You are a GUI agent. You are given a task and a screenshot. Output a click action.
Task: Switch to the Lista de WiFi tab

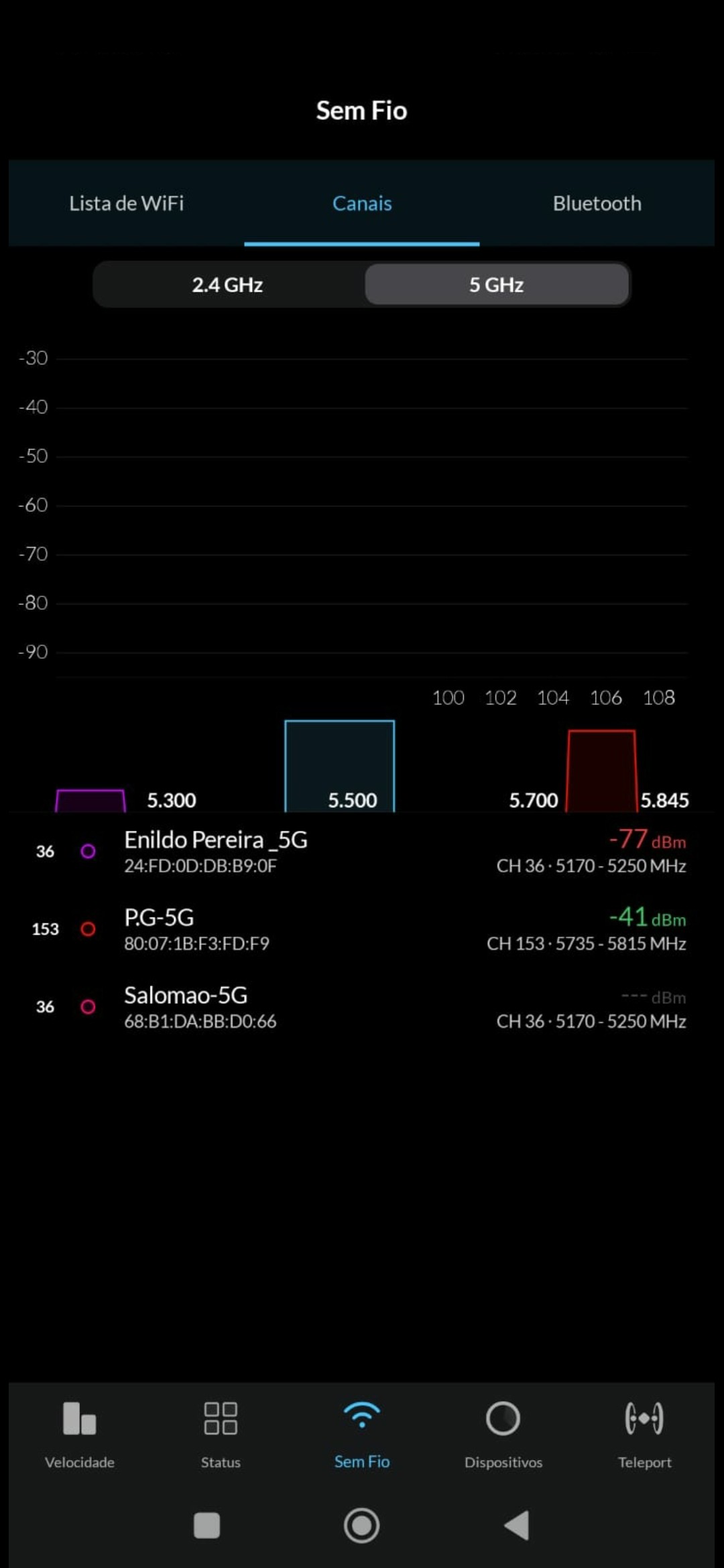(126, 203)
